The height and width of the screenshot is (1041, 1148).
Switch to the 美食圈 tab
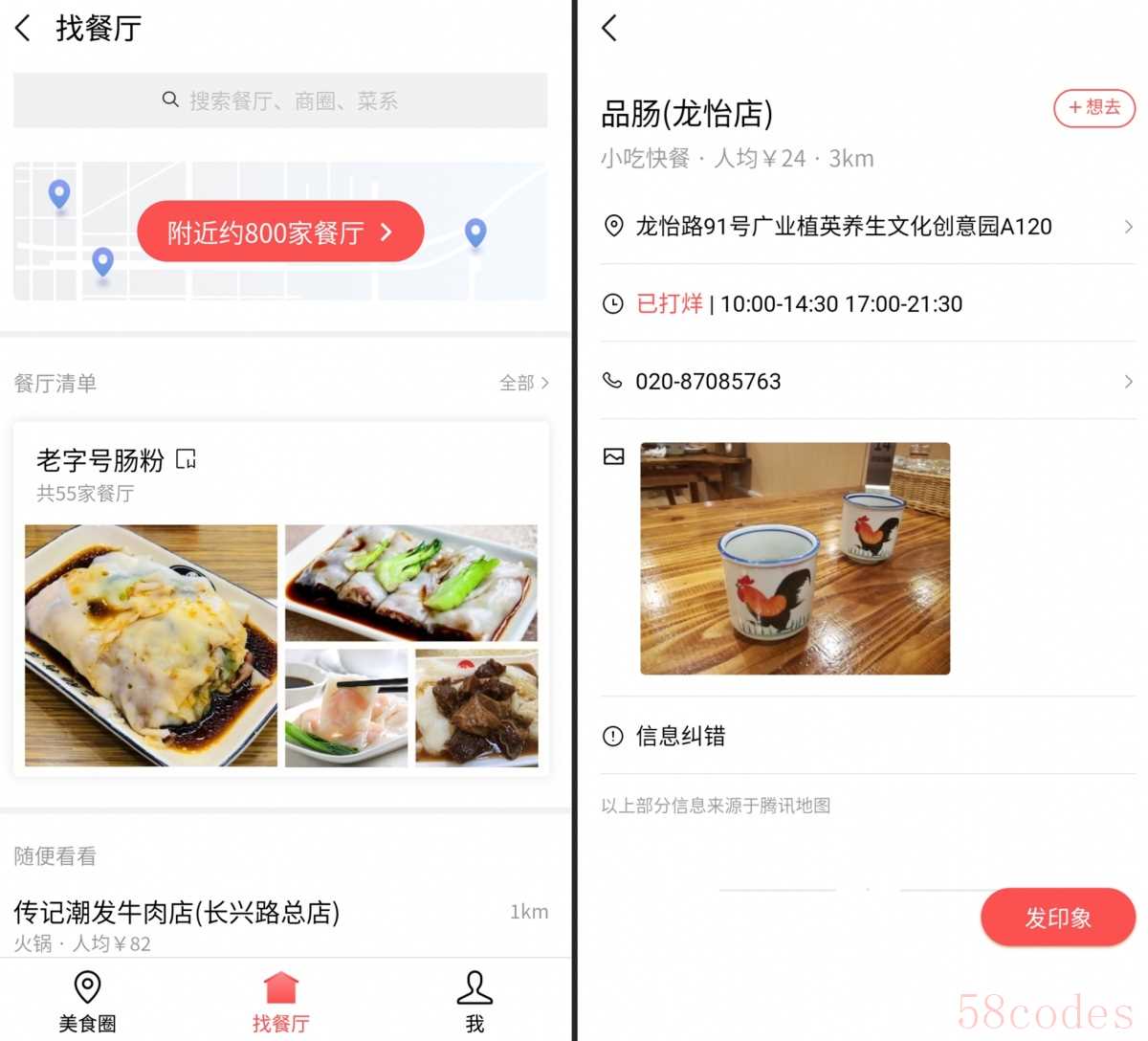87,1002
